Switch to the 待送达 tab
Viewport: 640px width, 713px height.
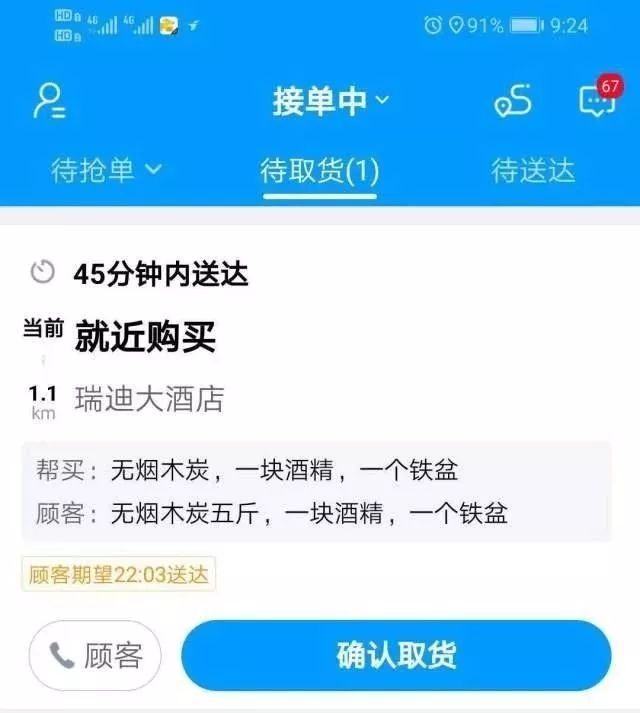[x=533, y=171]
